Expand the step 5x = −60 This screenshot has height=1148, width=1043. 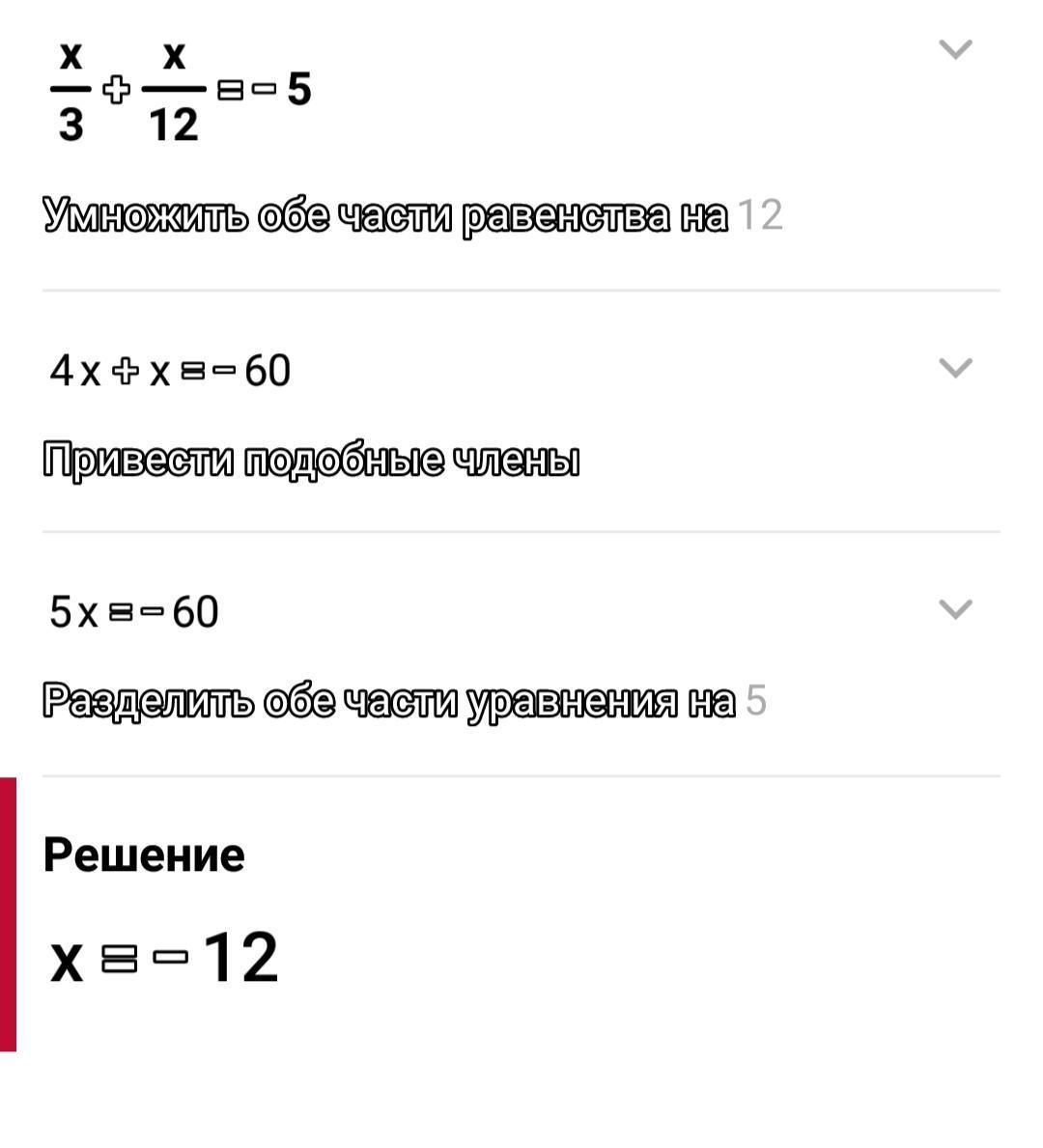click(954, 609)
